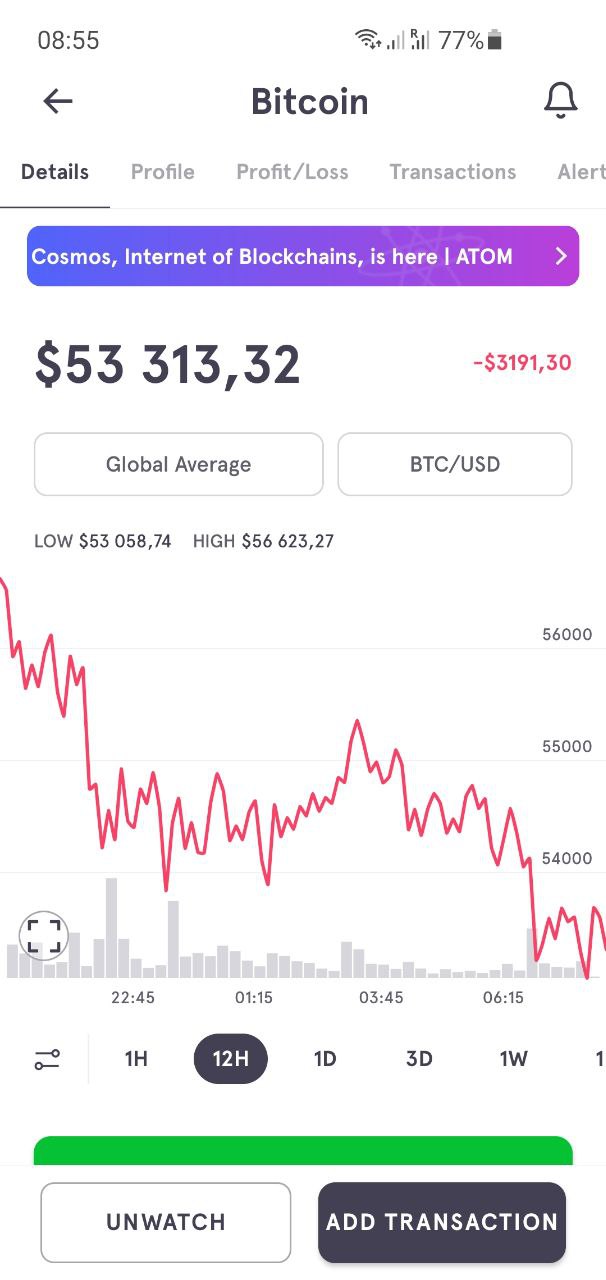606x1280 pixels.
Task: Switch to the Profile tab
Action: click(162, 172)
